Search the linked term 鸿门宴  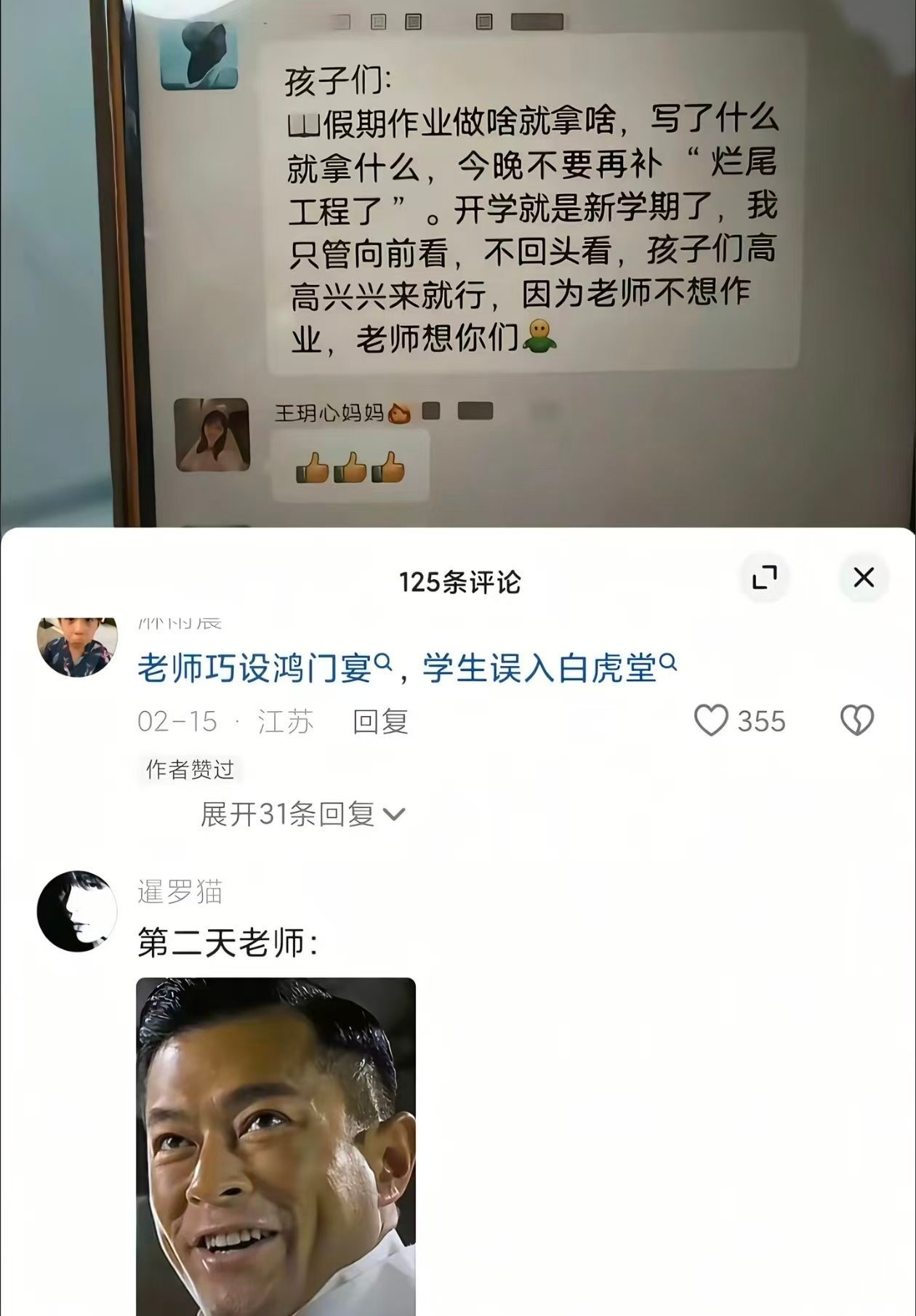pos(325,667)
